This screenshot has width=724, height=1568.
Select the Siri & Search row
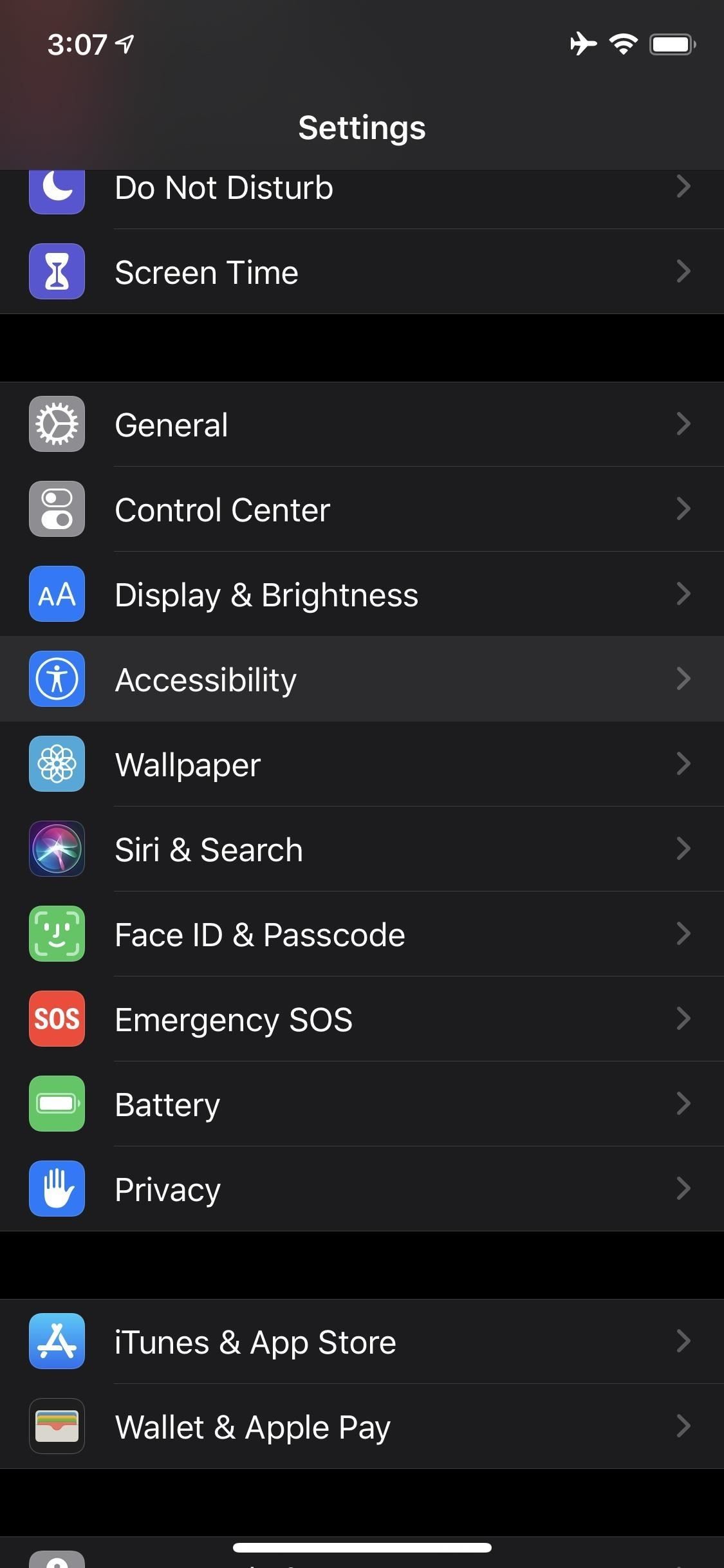pyautogui.click(x=360, y=849)
